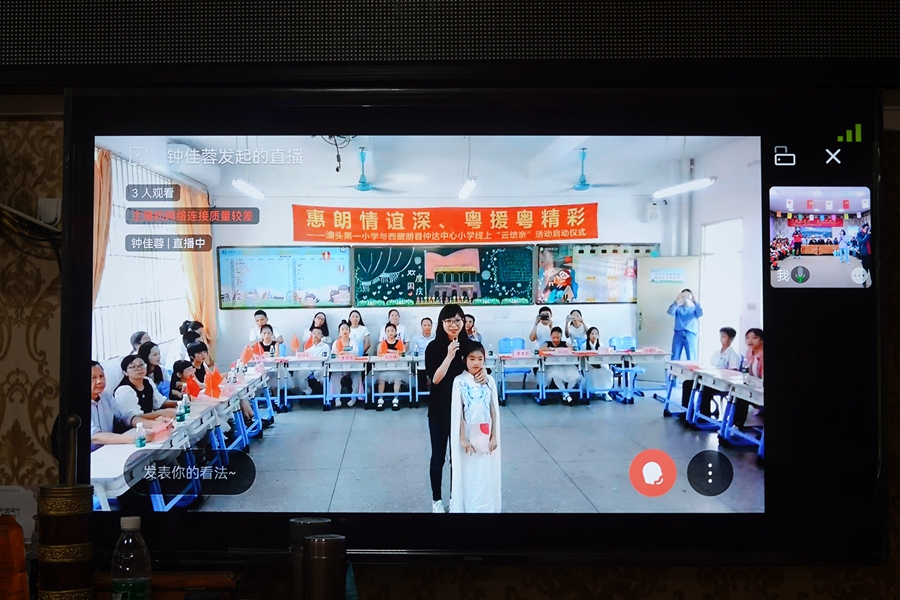The height and width of the screenshot is (600, 900).
Task: Open the 我 self-view video thumbnail
Action: 820,228
